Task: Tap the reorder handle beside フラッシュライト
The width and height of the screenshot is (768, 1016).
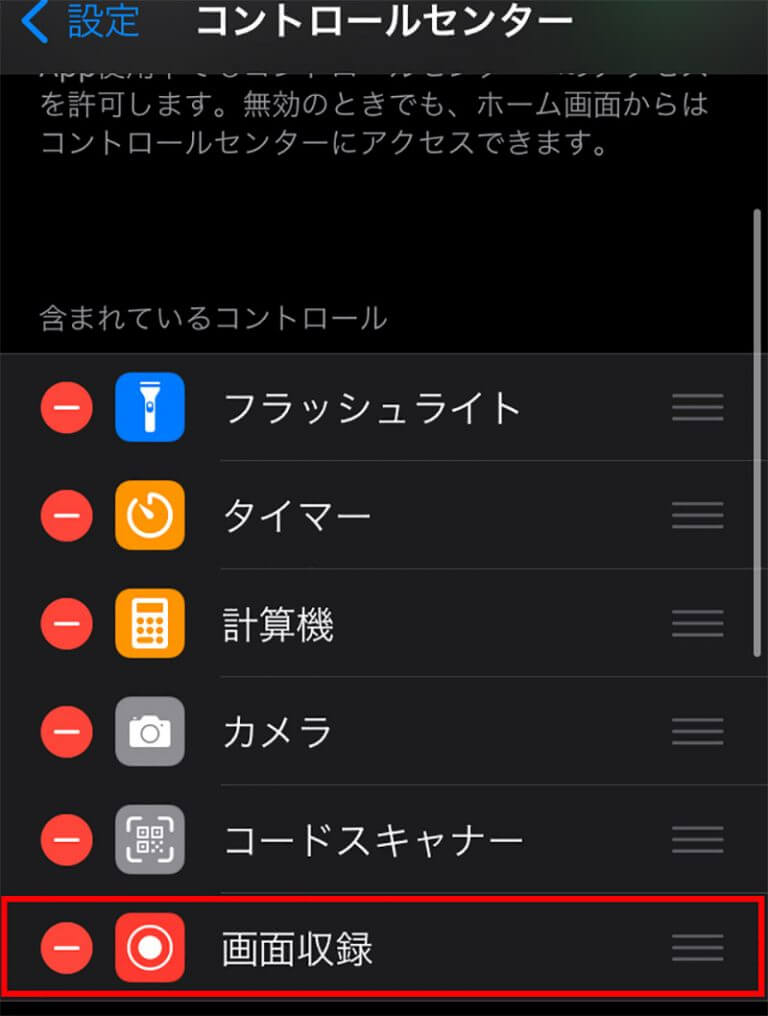Action: click(x=697, y=407)
